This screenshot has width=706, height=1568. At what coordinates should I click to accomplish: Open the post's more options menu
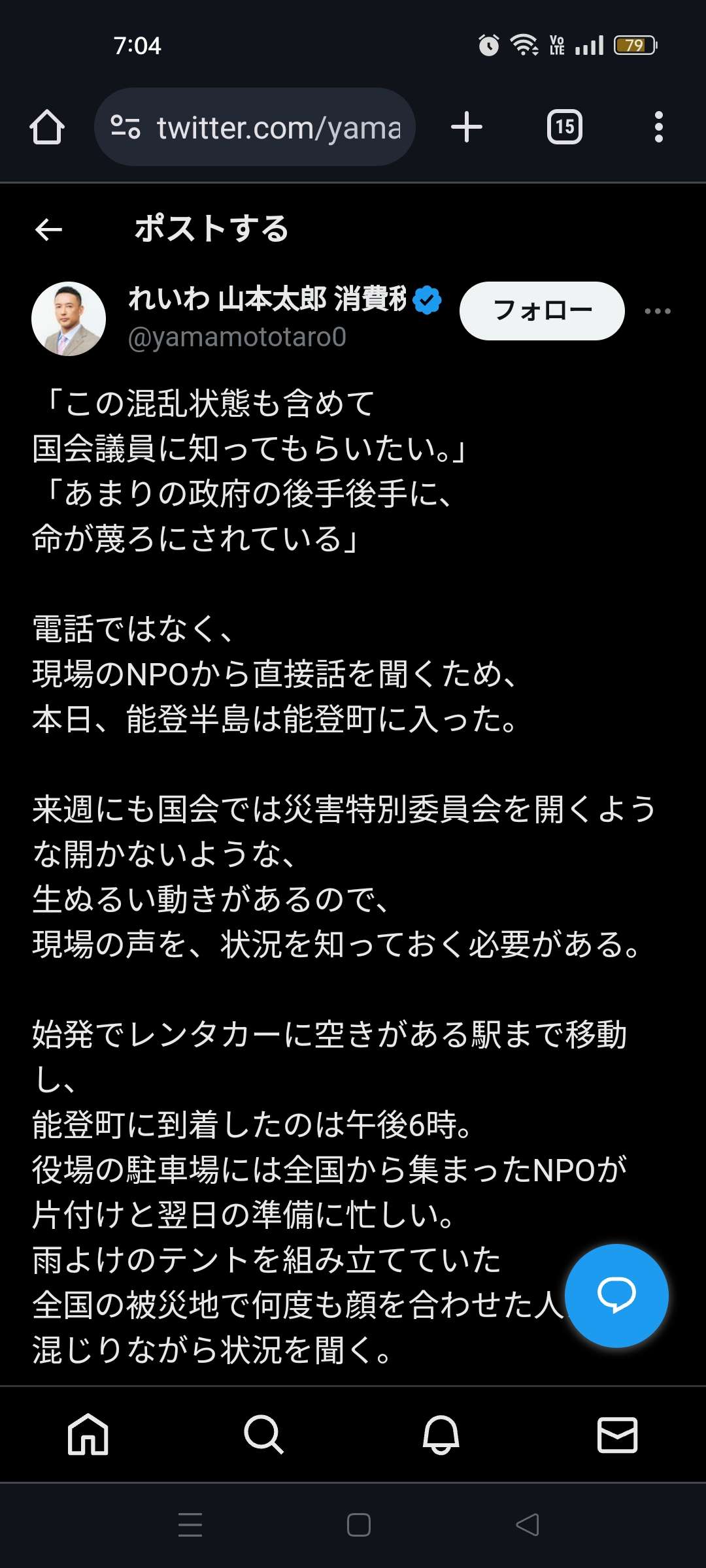(658, 311)
